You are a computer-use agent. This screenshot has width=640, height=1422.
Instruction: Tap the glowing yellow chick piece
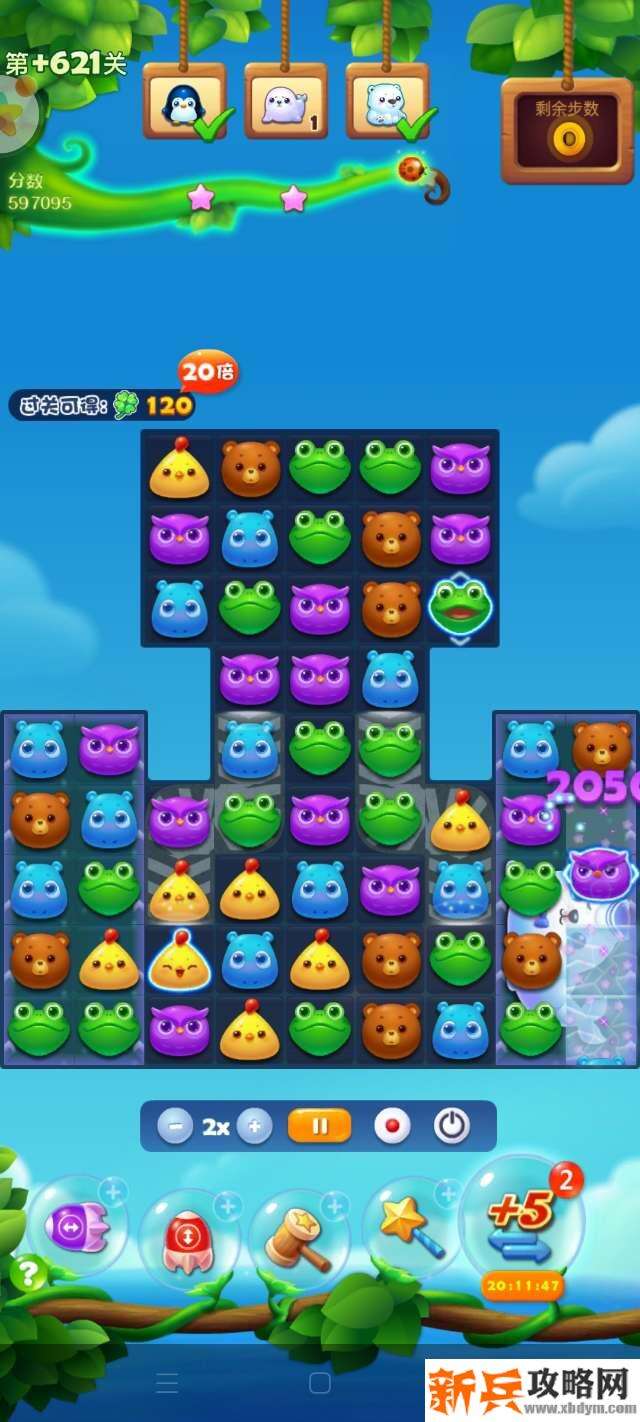coord(180,958)
